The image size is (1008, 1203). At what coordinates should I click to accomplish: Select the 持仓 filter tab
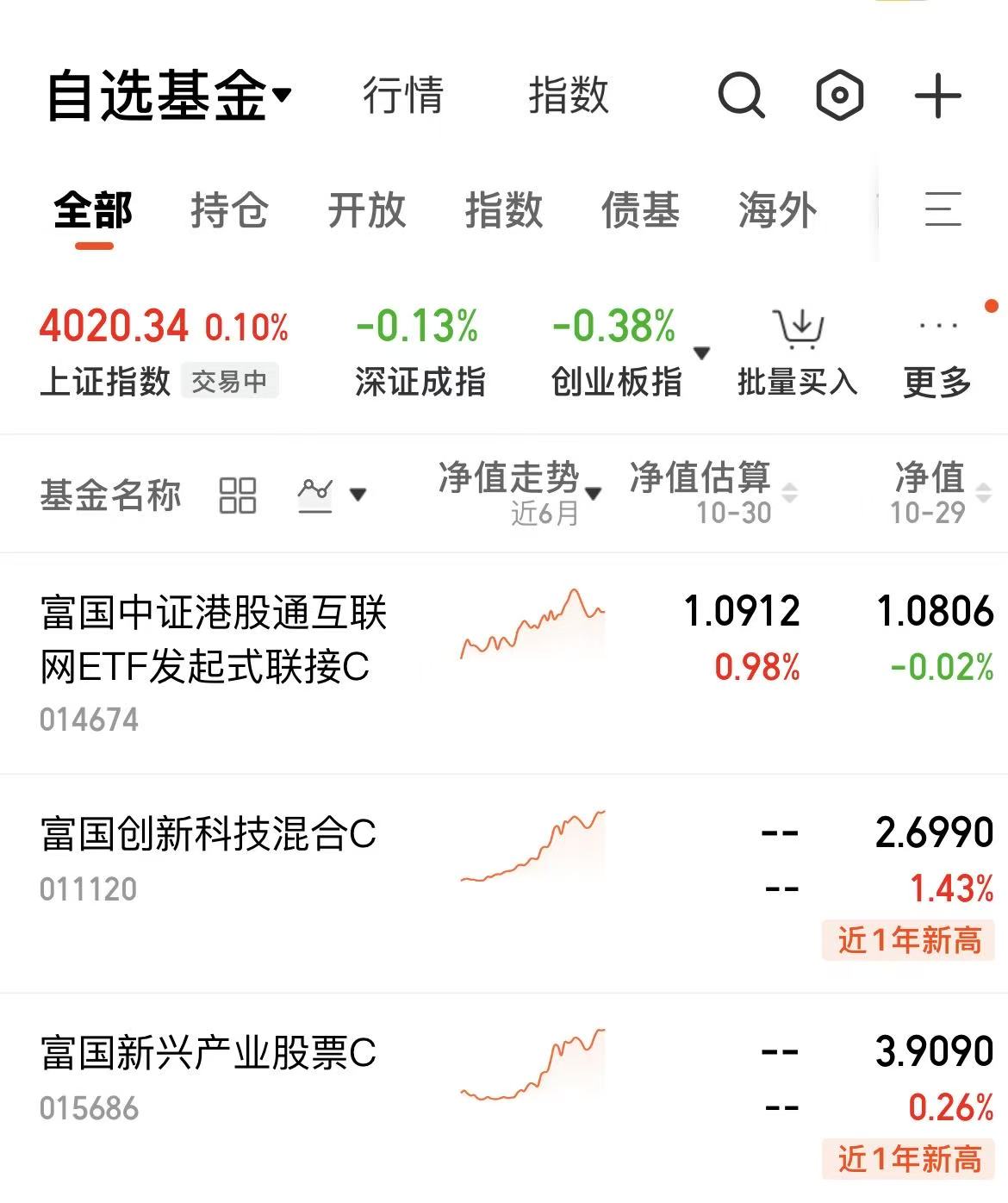pos(229,210)
